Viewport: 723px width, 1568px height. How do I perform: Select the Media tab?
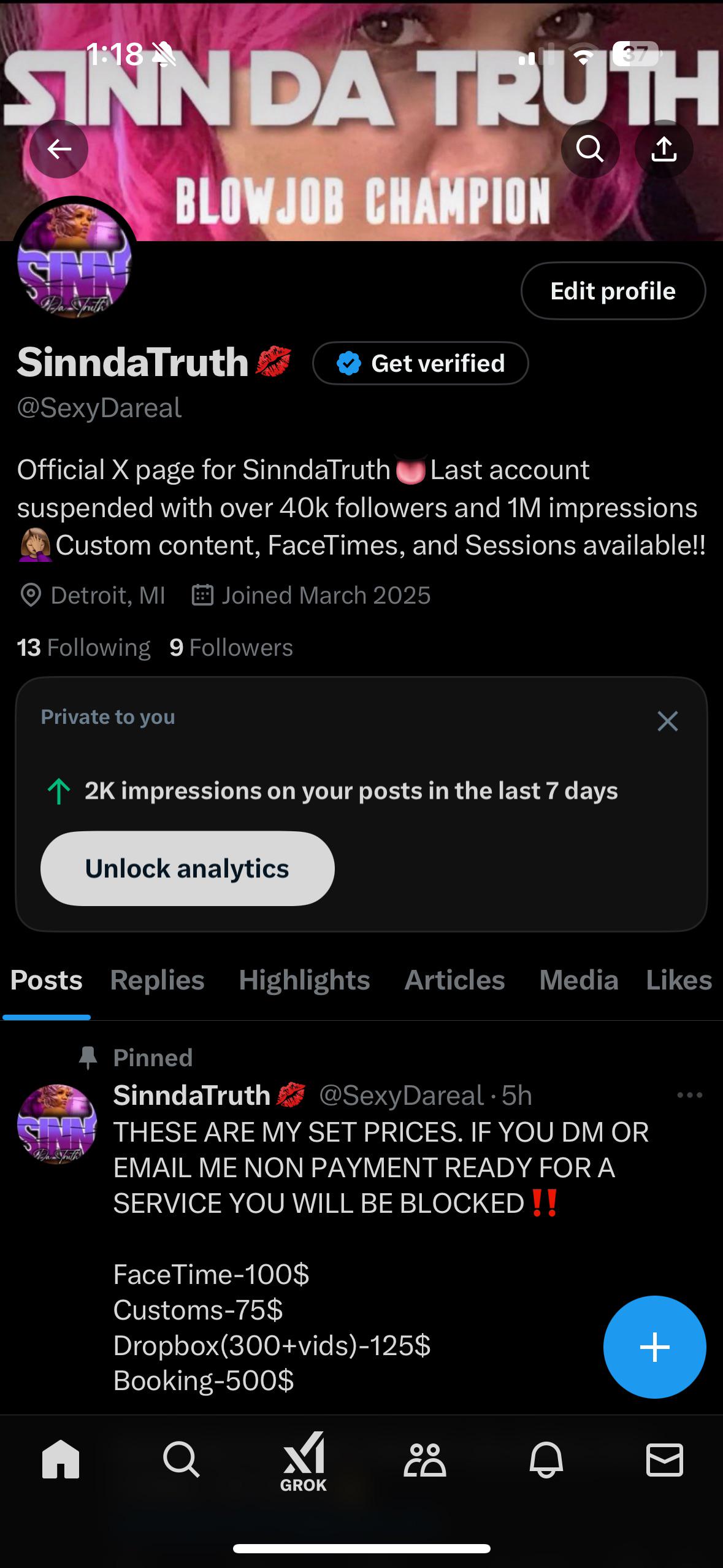click(x=578, y=980)
